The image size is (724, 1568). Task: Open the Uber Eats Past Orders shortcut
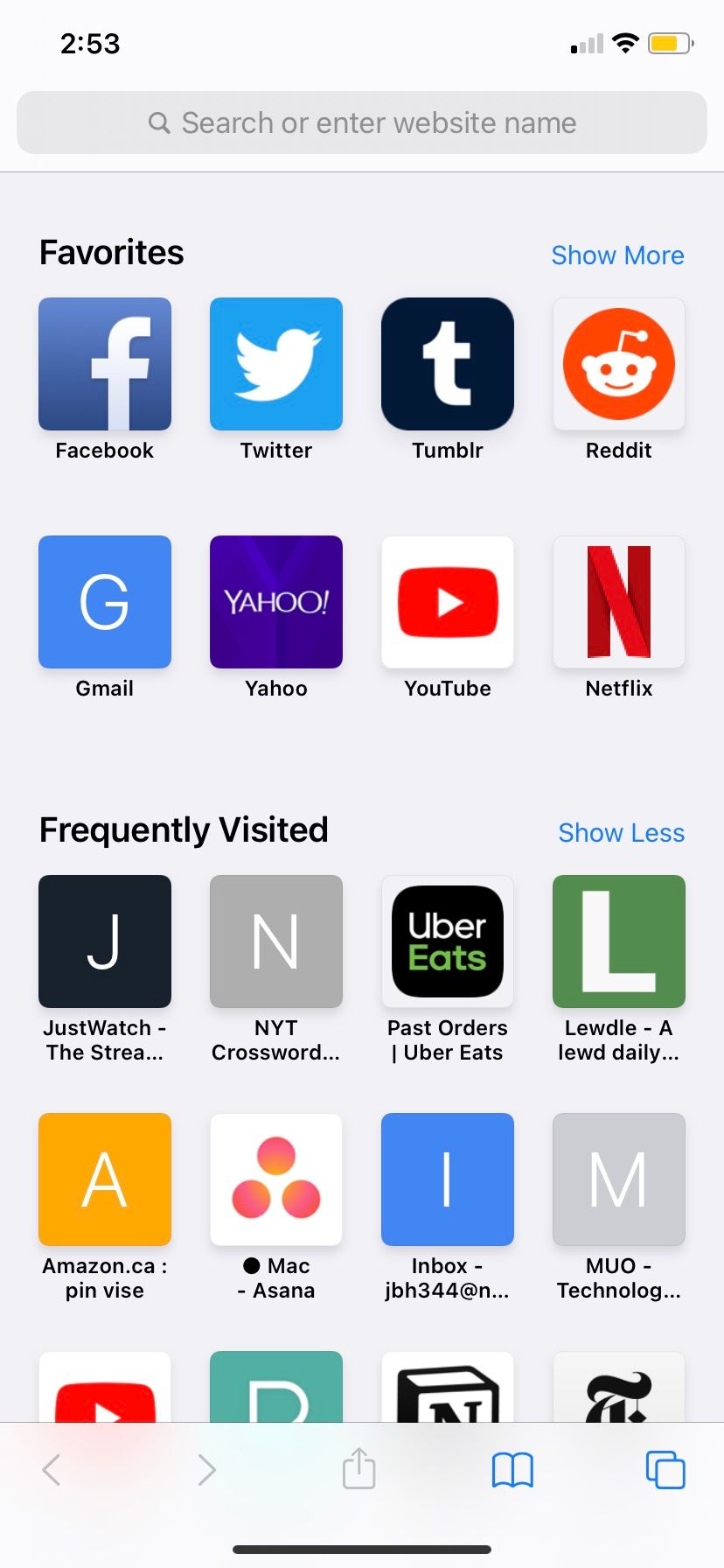tap(447, 941)
